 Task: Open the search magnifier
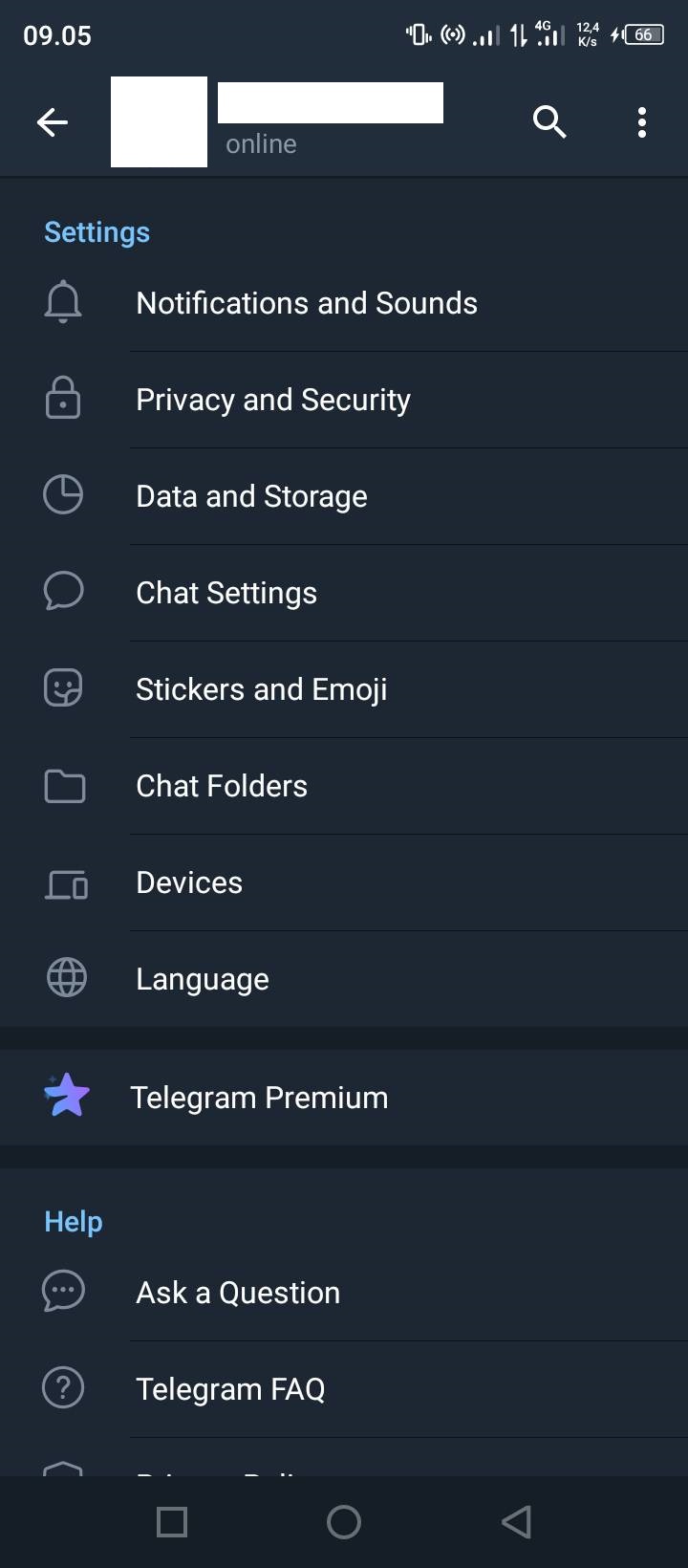pyautogui.click(x=549, y=122)
